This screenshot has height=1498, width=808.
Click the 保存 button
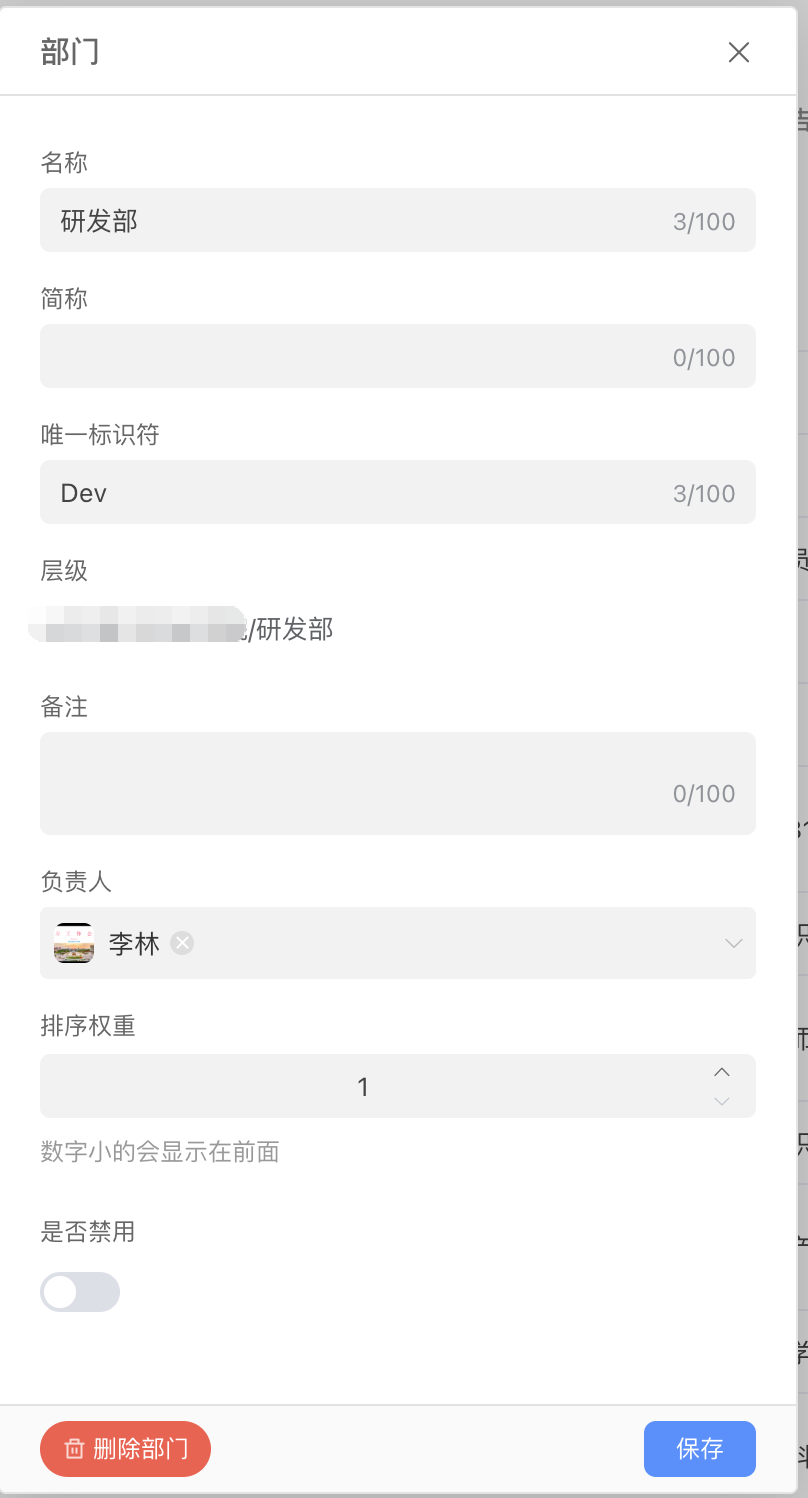tap(699, 1448)
